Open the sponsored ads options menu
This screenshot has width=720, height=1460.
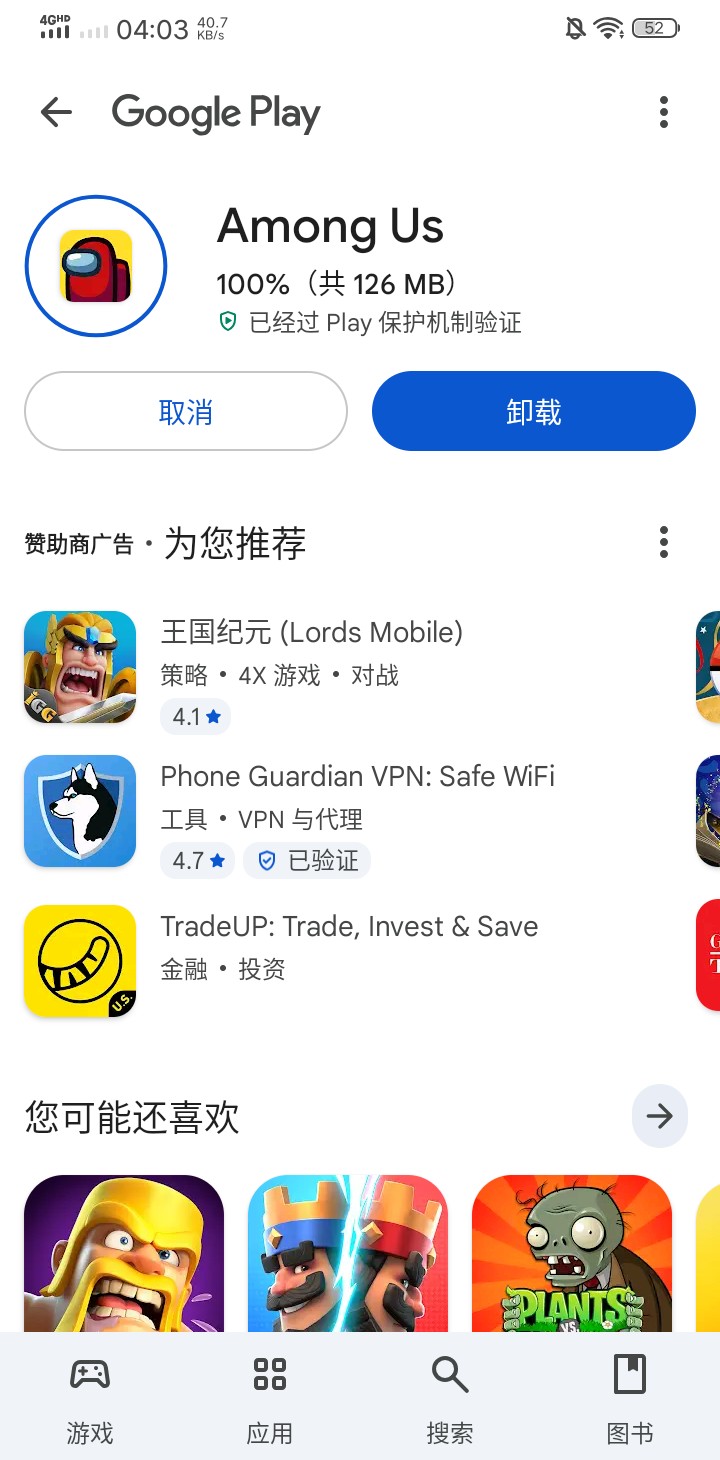(x=663, y=542)
